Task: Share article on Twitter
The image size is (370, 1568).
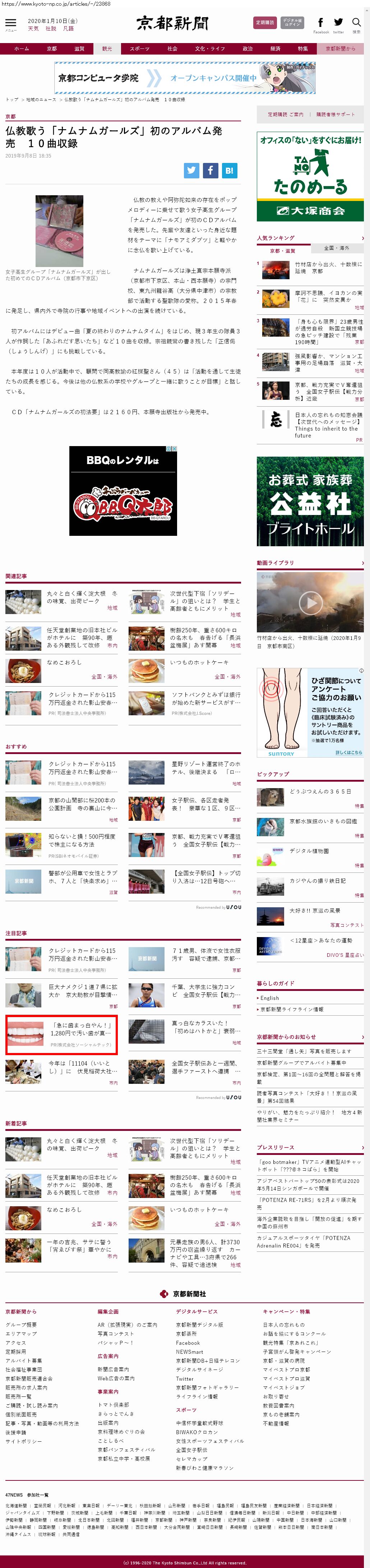Action: click(x=191, y=170)
